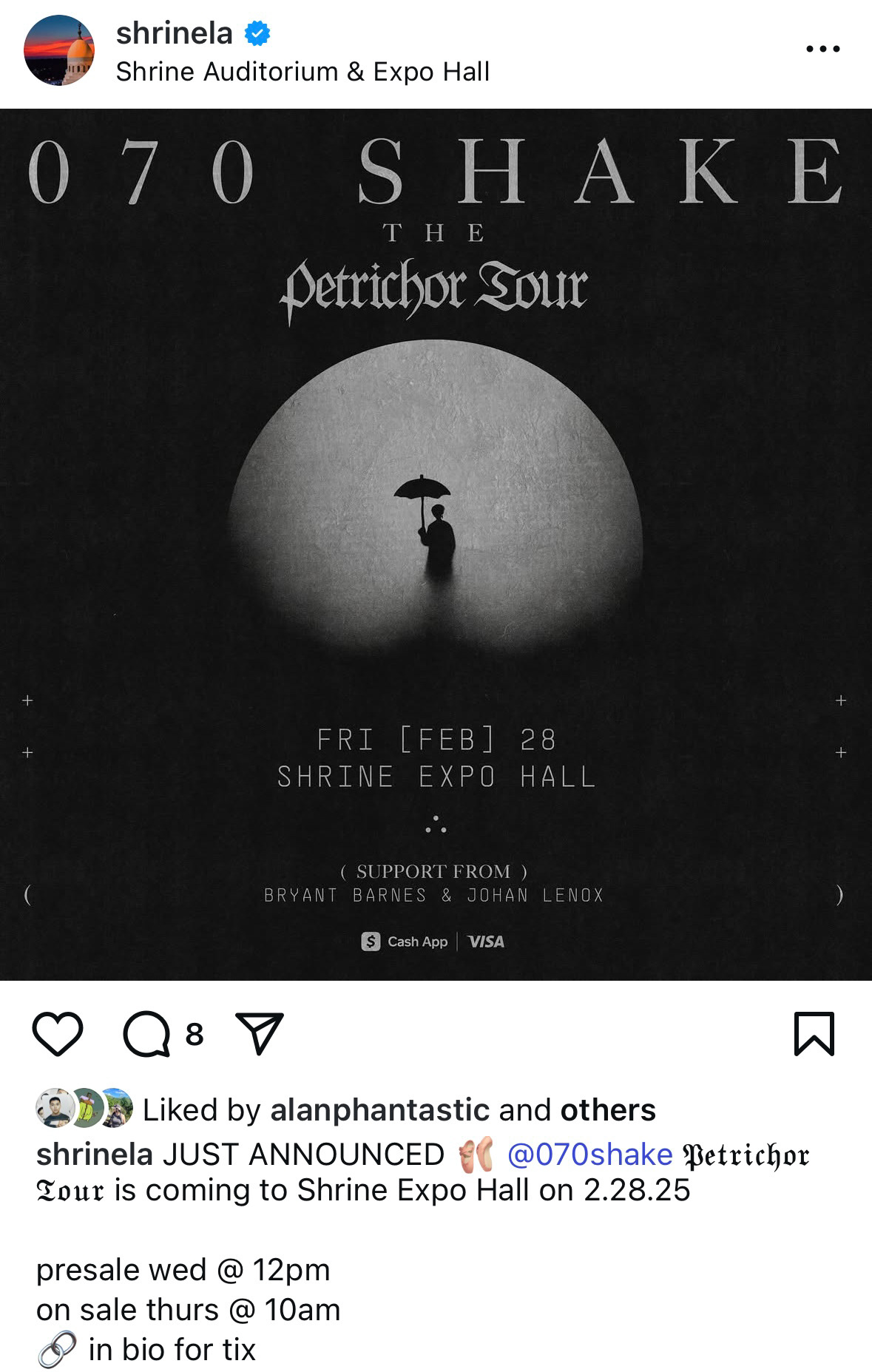Like the 070 Shake tour post
Image resolution: width=872 pixels, height=1372 pixels.
(x=58, y=1033)
